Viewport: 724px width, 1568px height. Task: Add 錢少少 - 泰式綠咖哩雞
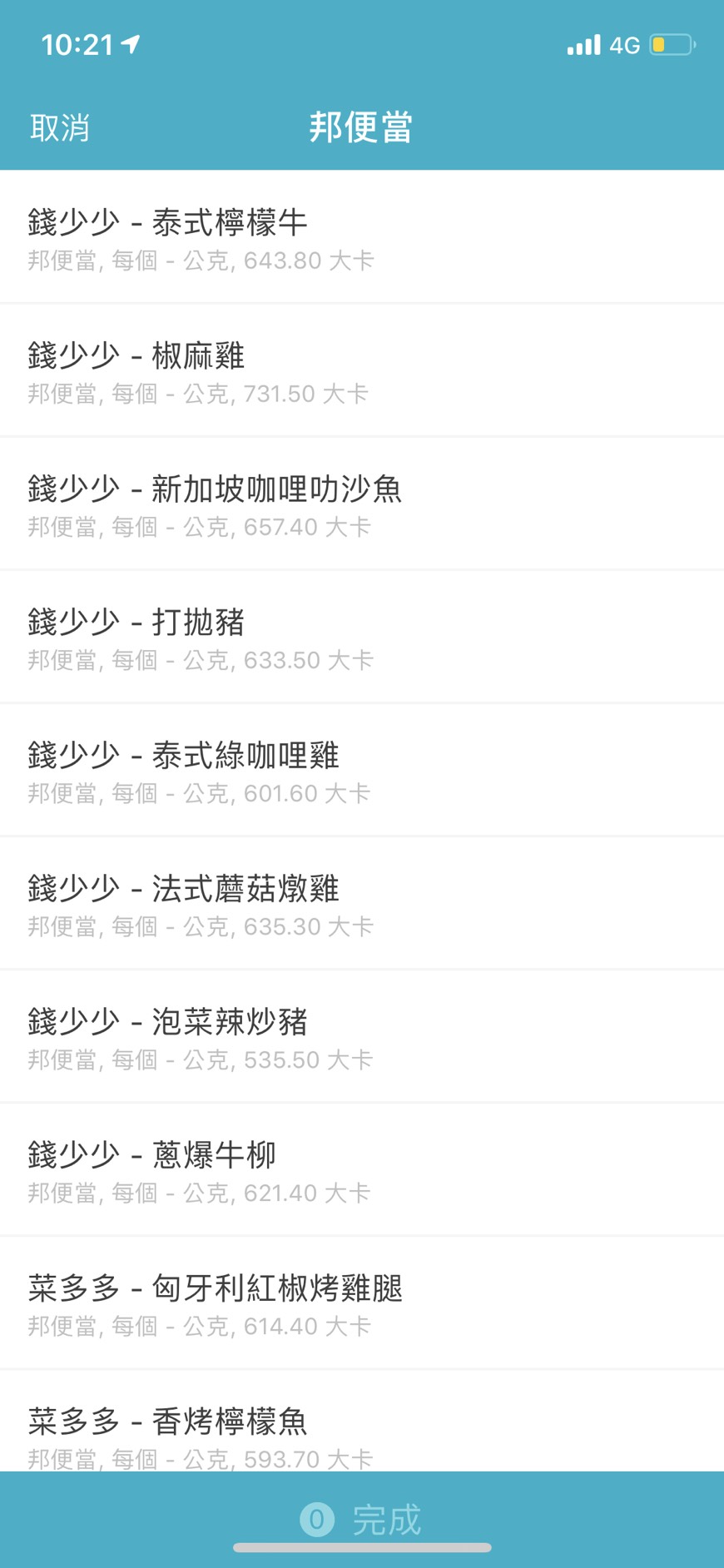[361, 770]
